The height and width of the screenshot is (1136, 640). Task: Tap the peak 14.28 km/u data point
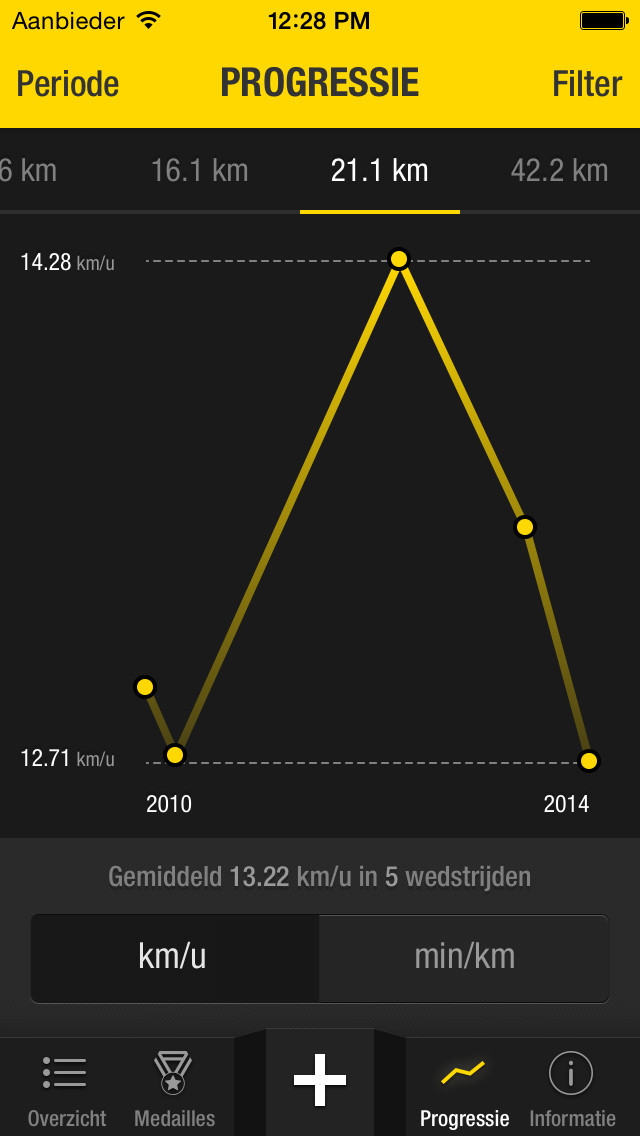399,260
